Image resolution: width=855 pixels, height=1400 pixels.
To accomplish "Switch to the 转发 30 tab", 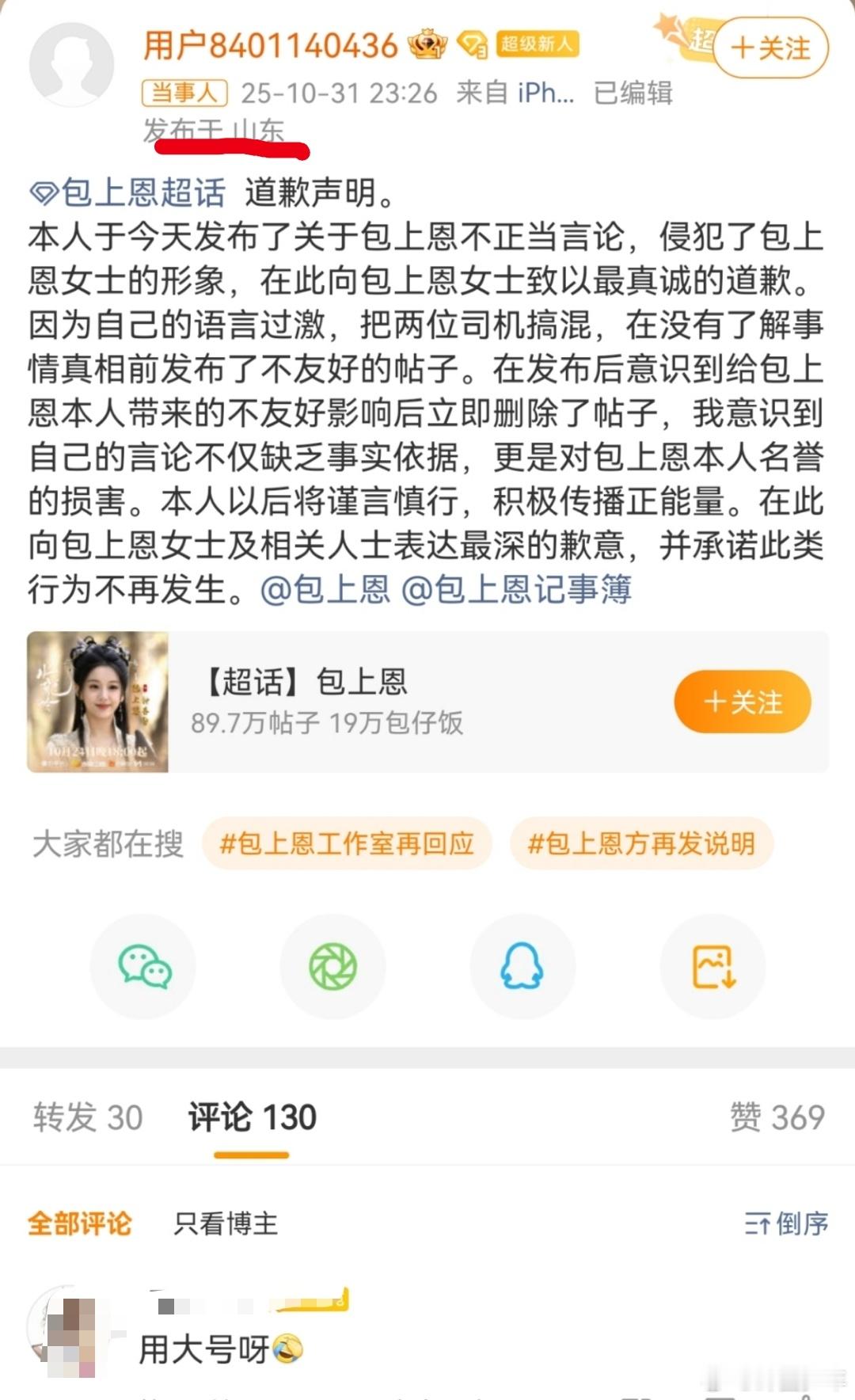I will tap(85, 1118).
